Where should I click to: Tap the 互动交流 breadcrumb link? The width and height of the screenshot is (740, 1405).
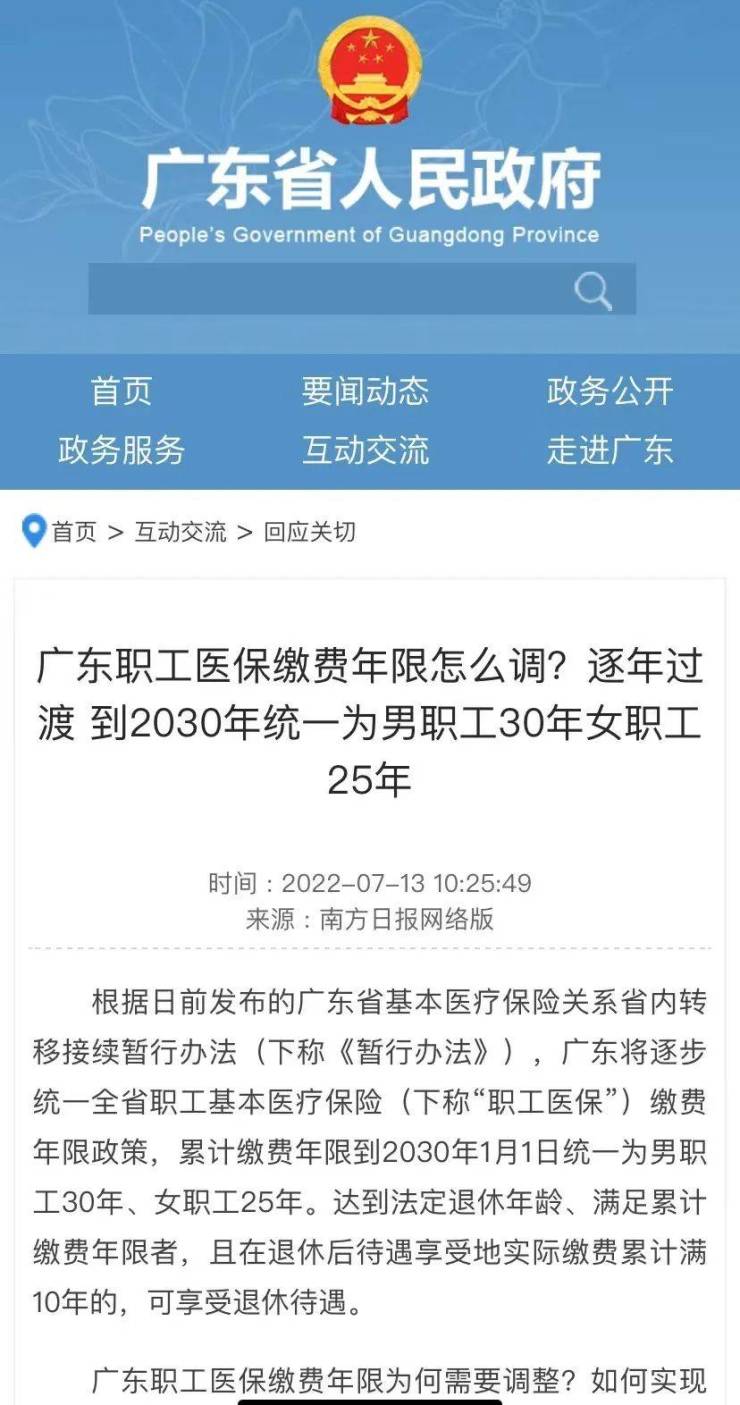tap(181, 532)
